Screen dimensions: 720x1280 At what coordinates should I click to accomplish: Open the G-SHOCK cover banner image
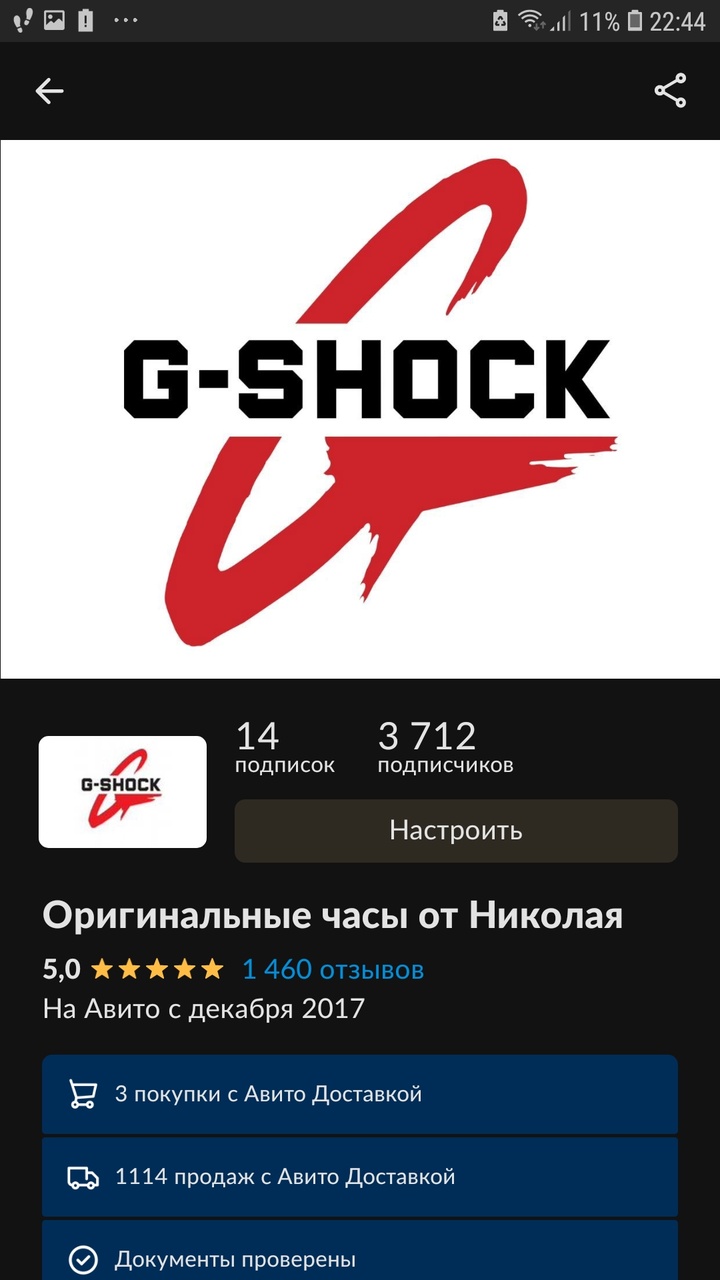click(x=360, y=409)
